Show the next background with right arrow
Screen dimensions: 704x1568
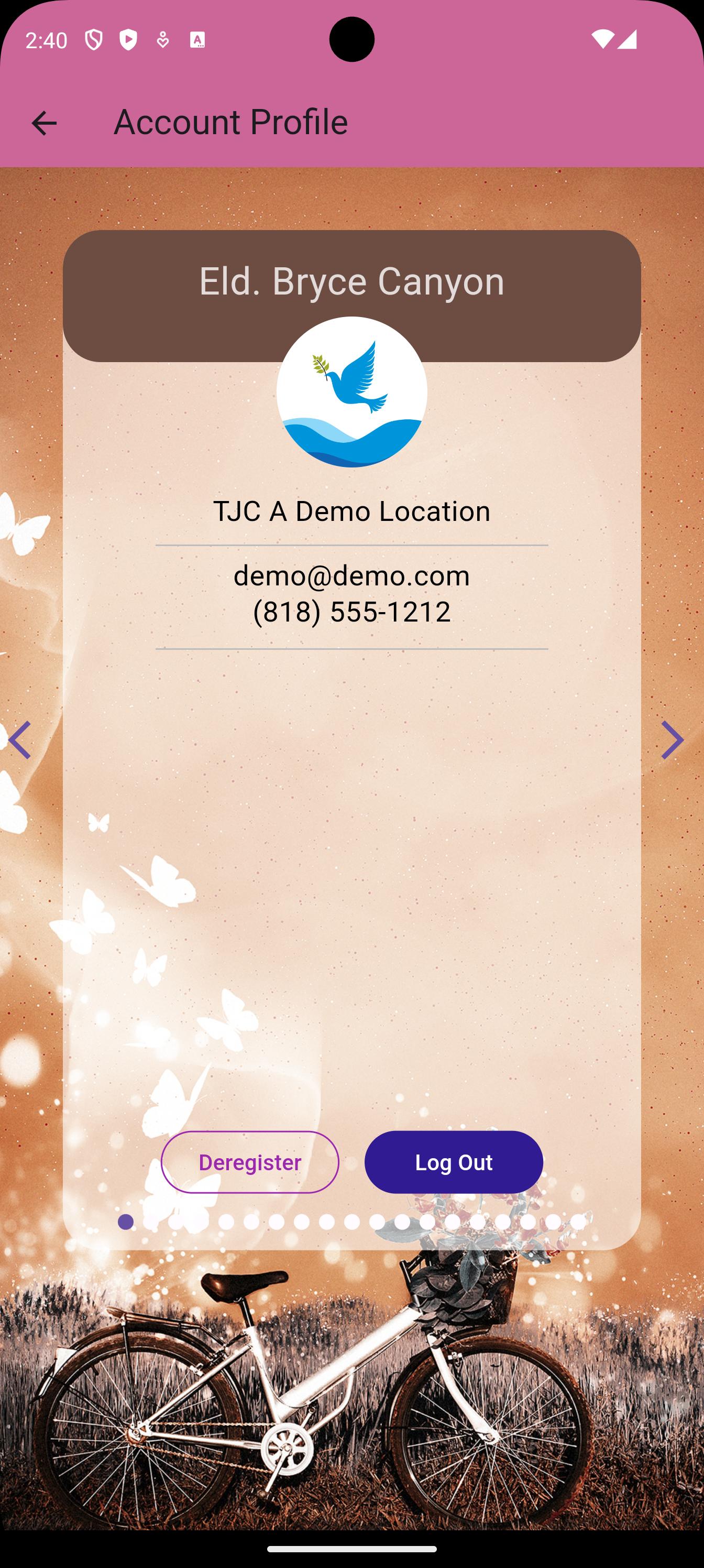pos(673,740)
